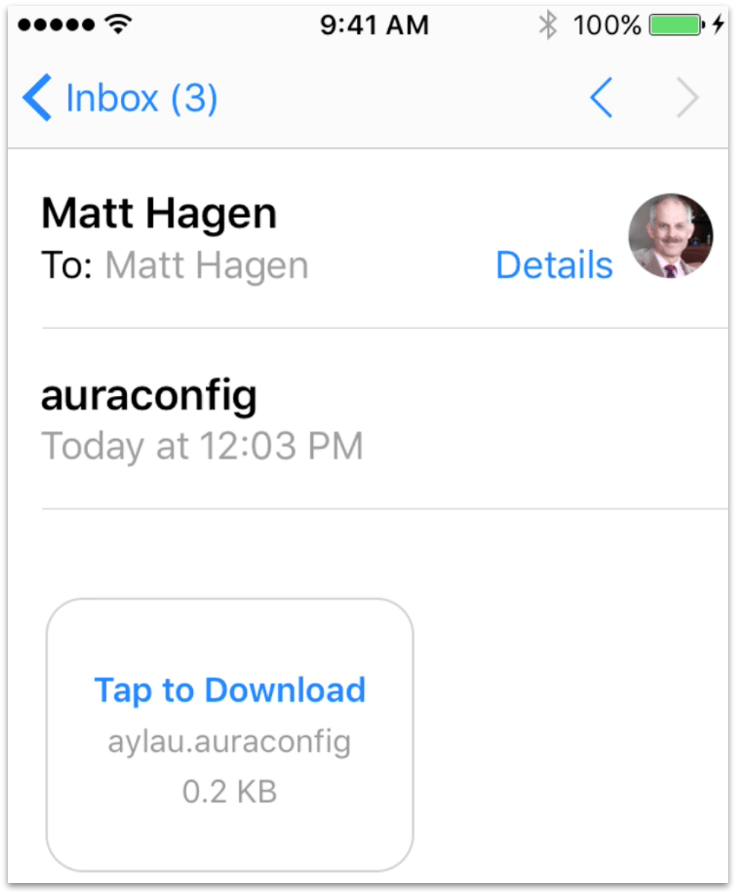Open Matt Hagen's contact photo

pyautogui.click(x=670, y=236)
